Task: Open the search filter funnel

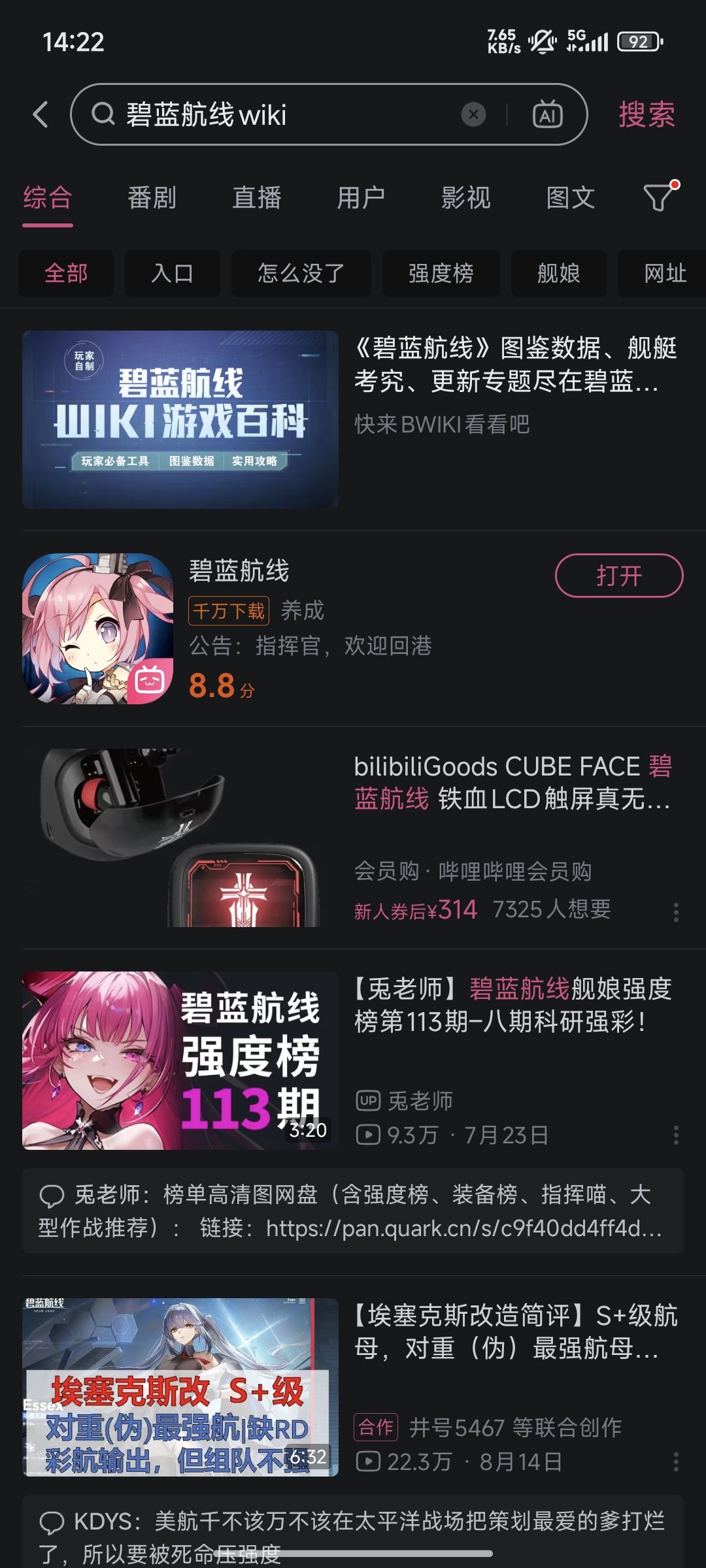Action: tap(659, 197)
